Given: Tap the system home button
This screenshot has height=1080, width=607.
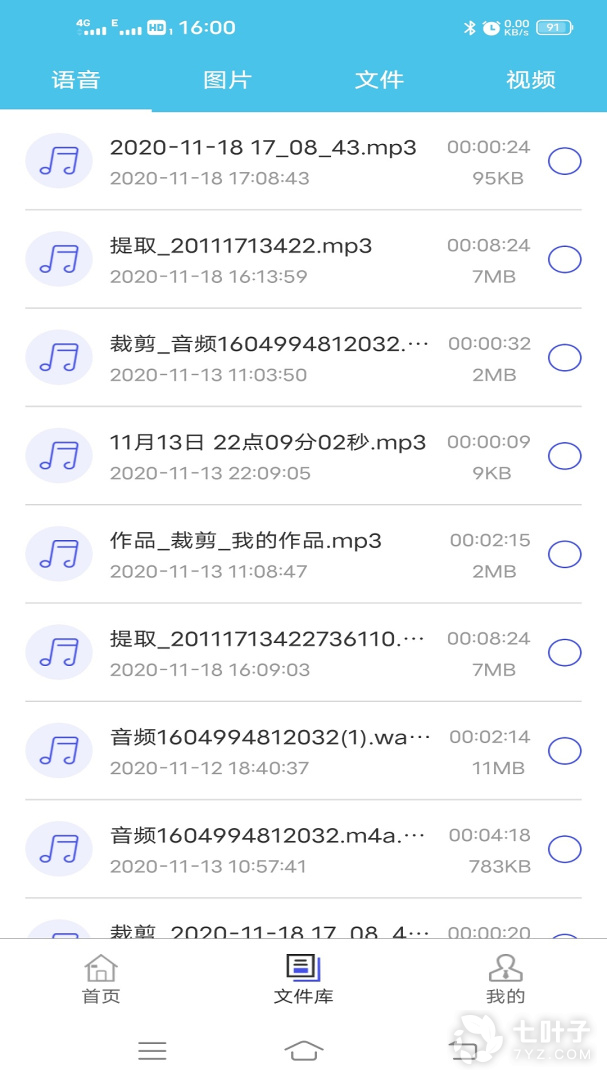Looking at the screenshot, I should click(x=304, y=1050).
